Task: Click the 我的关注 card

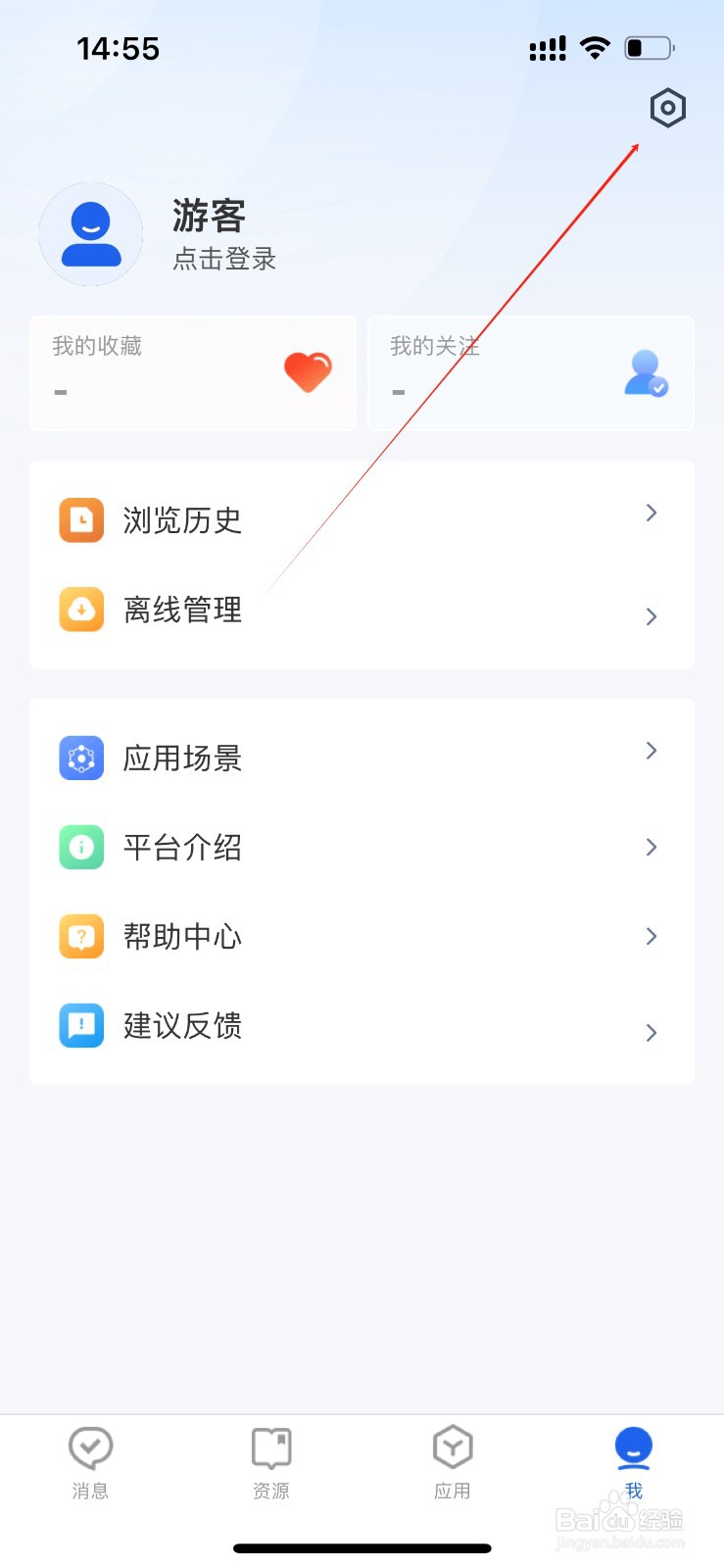Action: tap(530, 372)
